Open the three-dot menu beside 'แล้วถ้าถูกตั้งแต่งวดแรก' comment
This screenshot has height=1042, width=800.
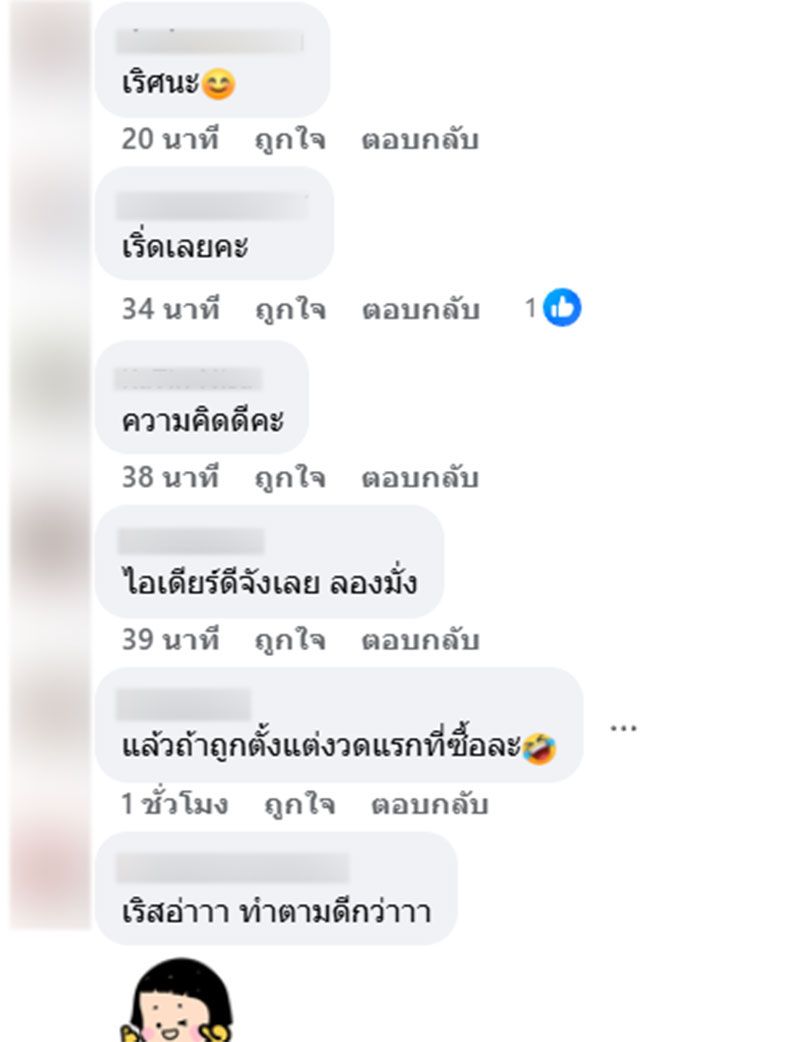[623, 728]
